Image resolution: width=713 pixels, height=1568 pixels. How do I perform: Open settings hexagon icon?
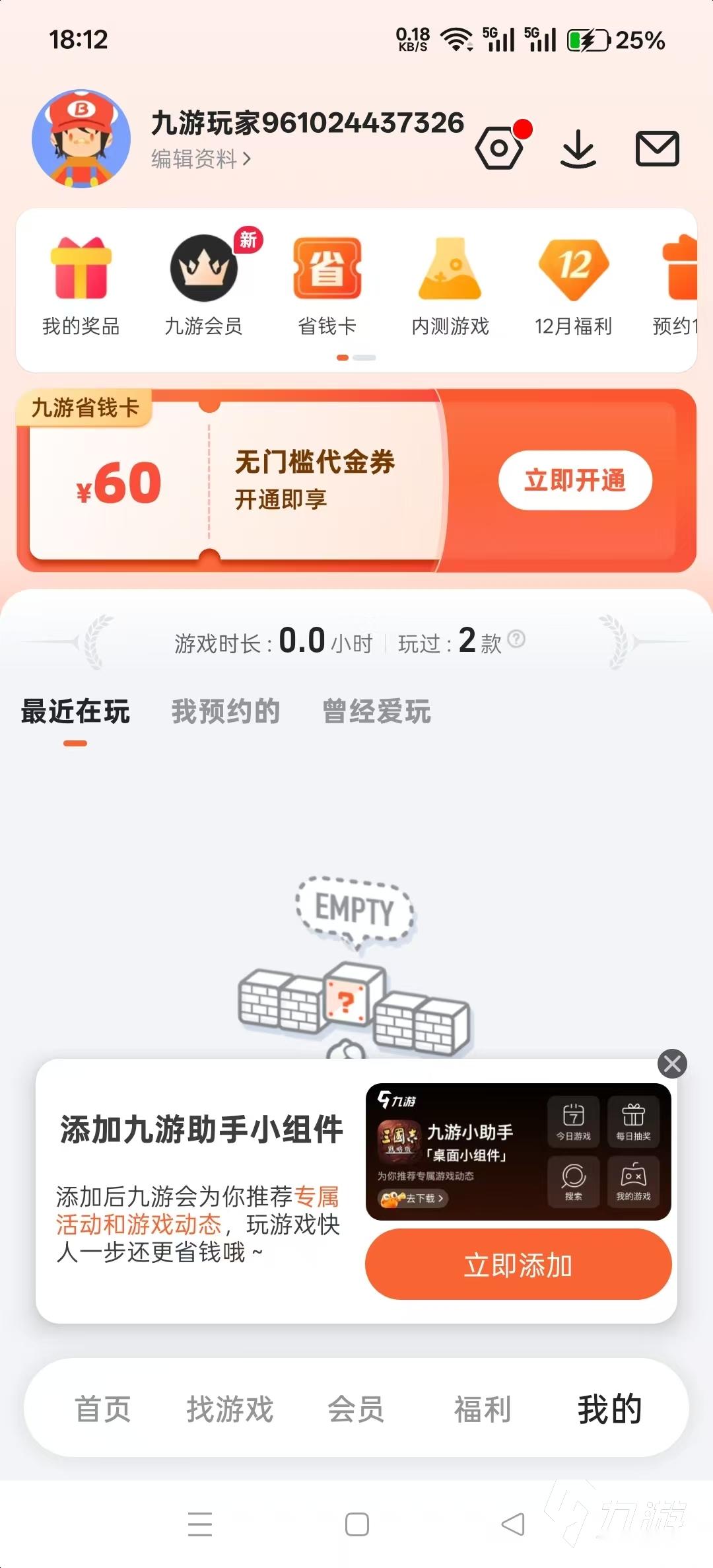tap(500, 149)
